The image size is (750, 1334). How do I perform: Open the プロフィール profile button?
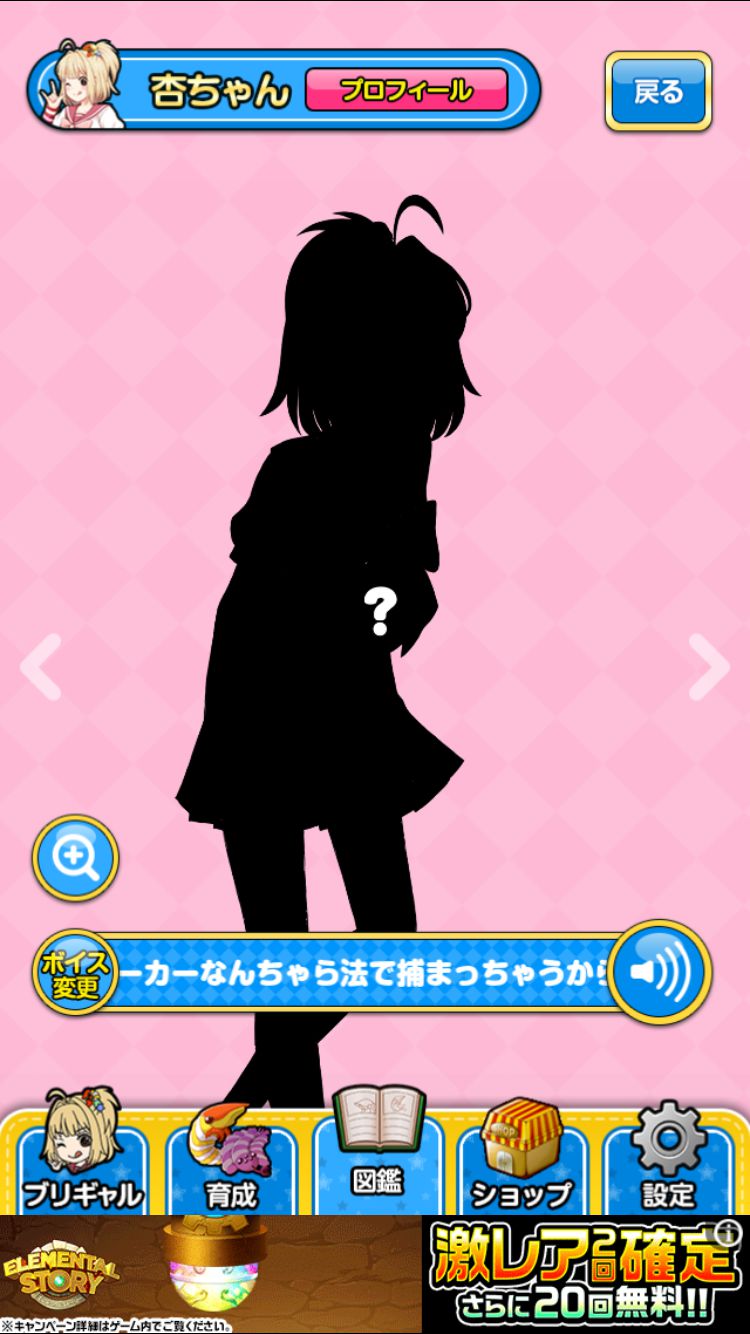pyautogui.click(x=406, y=91)
